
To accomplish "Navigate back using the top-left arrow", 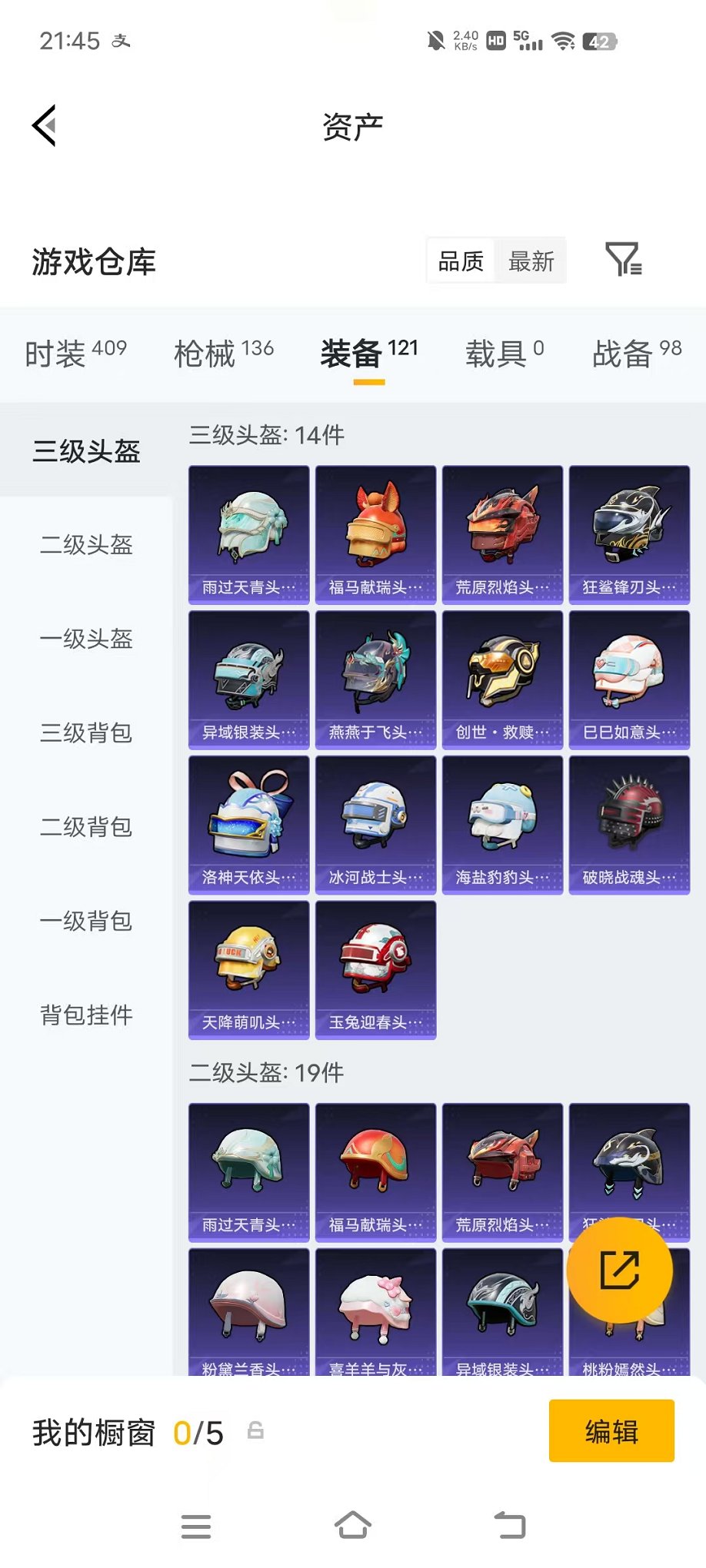I will click(x=44, y=125).
